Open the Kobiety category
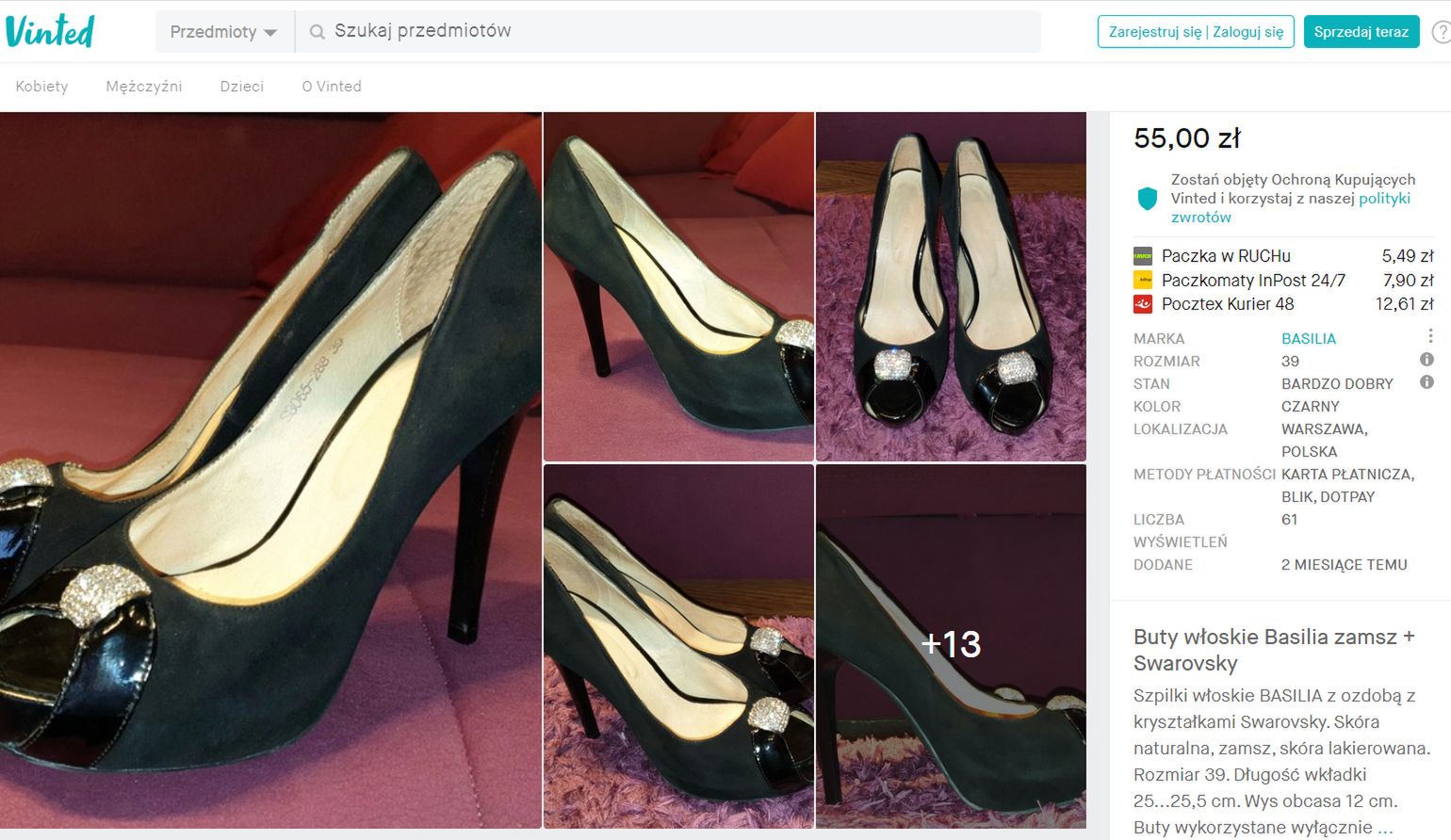Viewport: 1451px width, 840px height. (41, 86)
